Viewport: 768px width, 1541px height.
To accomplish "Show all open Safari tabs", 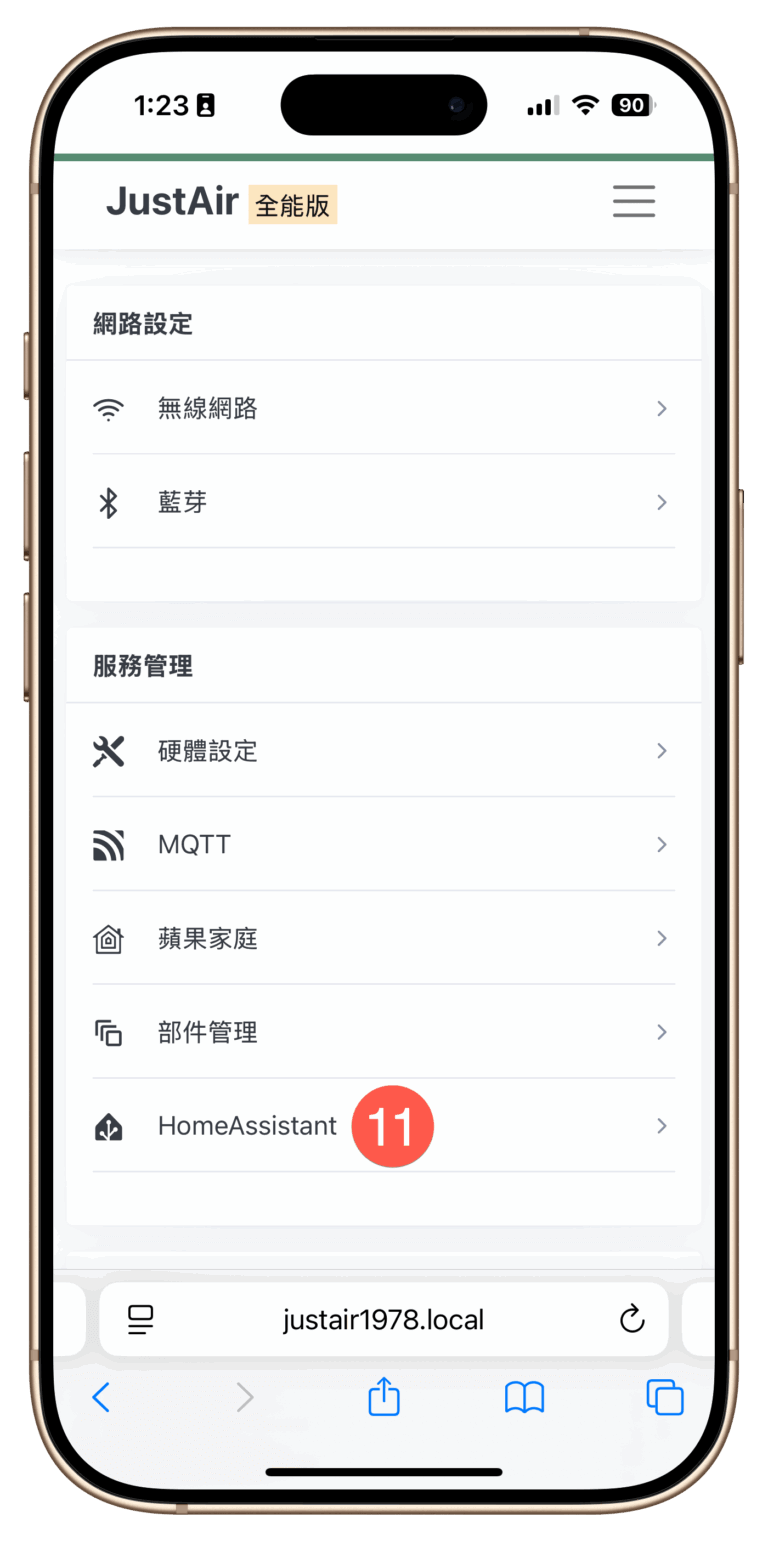I will click(x=665, y=1397).
